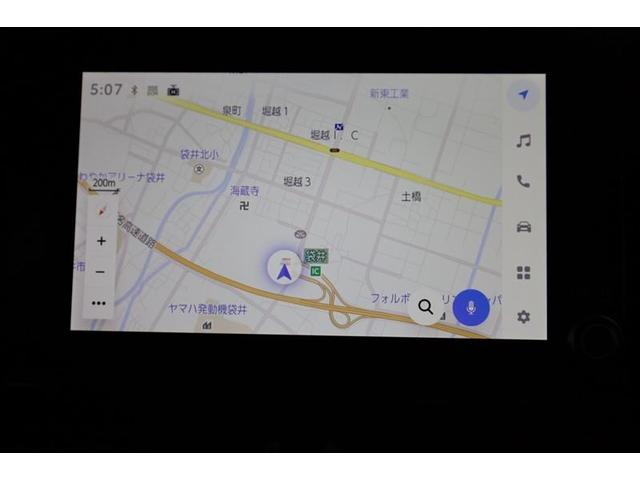The width and height of the screenshot is (640, 480).
Task: Open the apps grid menu
Action: click(523, 272)
